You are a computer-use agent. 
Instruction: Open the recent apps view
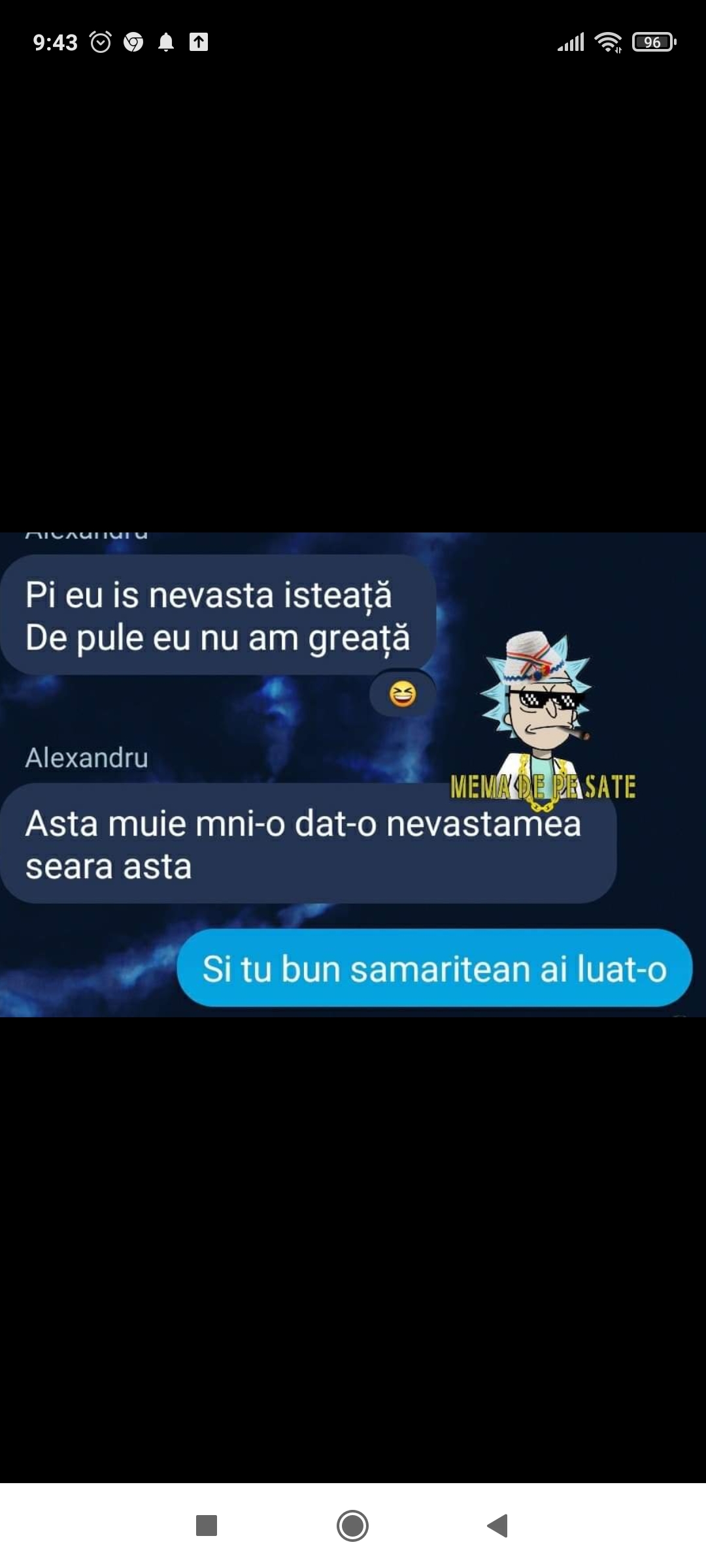click(207, 1526)
